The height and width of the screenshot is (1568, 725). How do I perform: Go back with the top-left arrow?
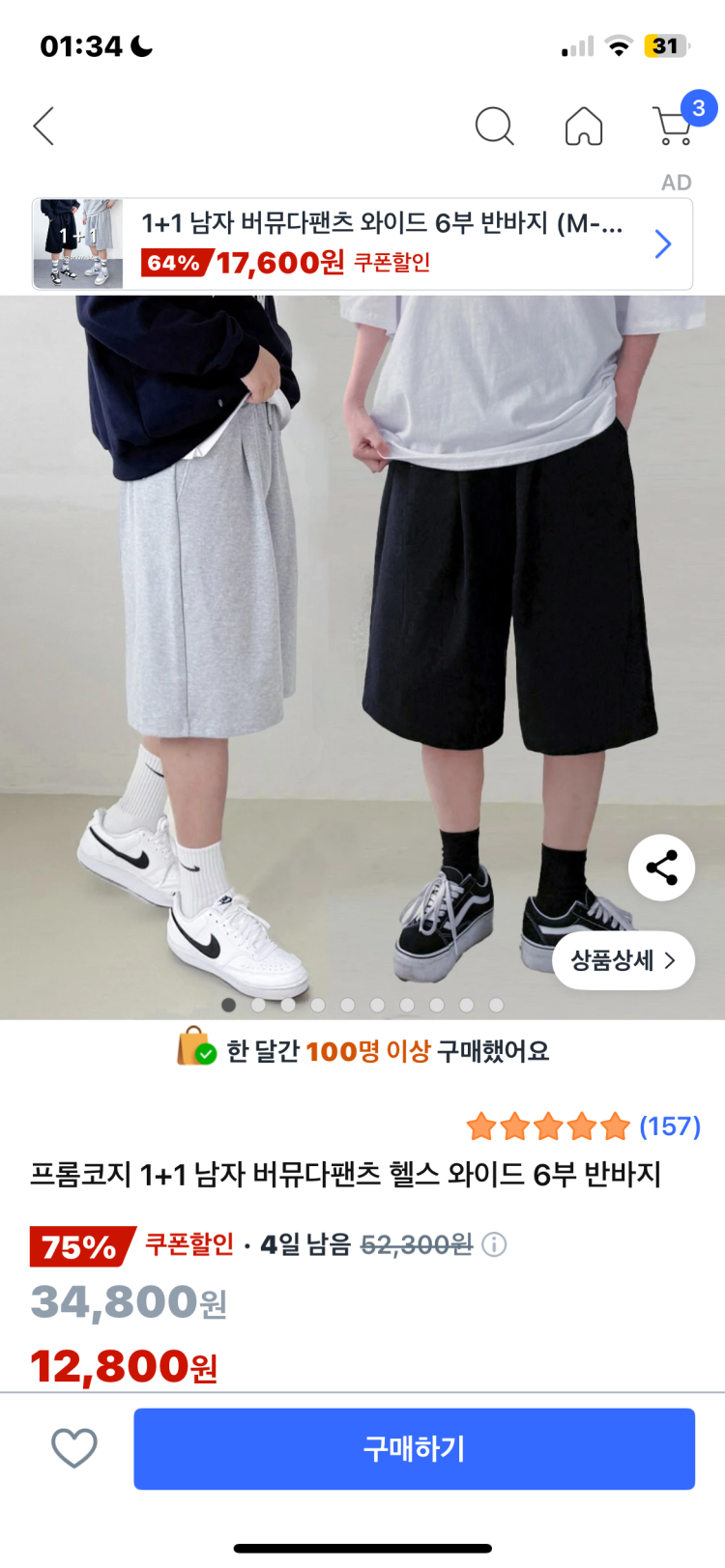(43, 126)
